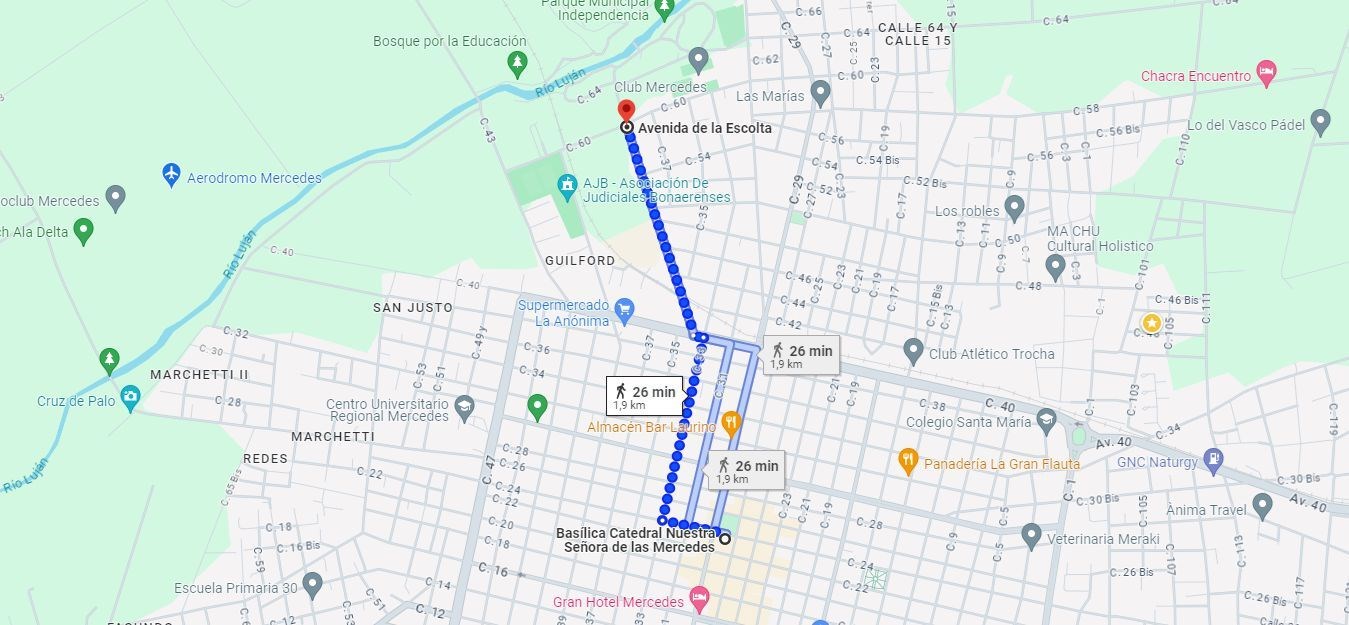Open the Aerodromo Mercedes place marker
Viewport: 1349px width, 625px height.
[x=171, y=175]
